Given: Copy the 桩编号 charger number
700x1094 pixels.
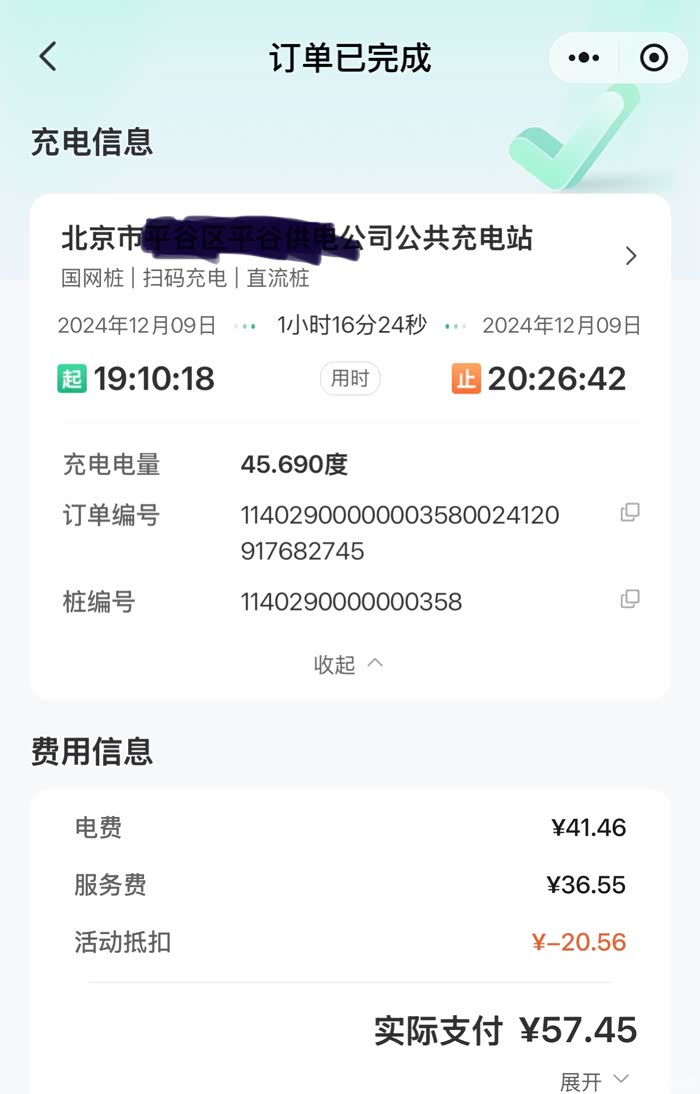Looking at the screenshot, I should click(630, 599).
